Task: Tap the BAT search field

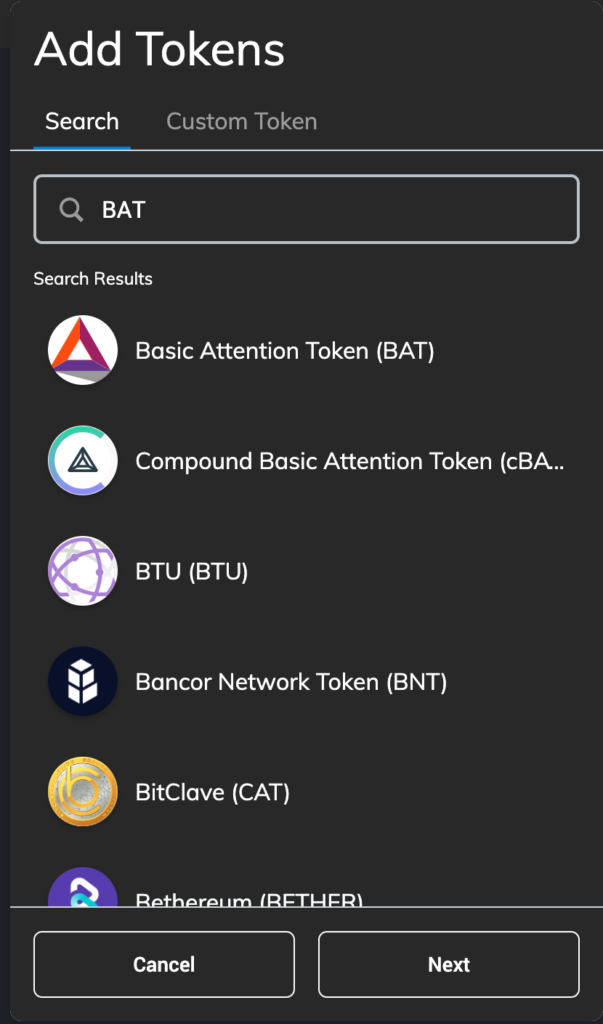Action: click(306, 210)
